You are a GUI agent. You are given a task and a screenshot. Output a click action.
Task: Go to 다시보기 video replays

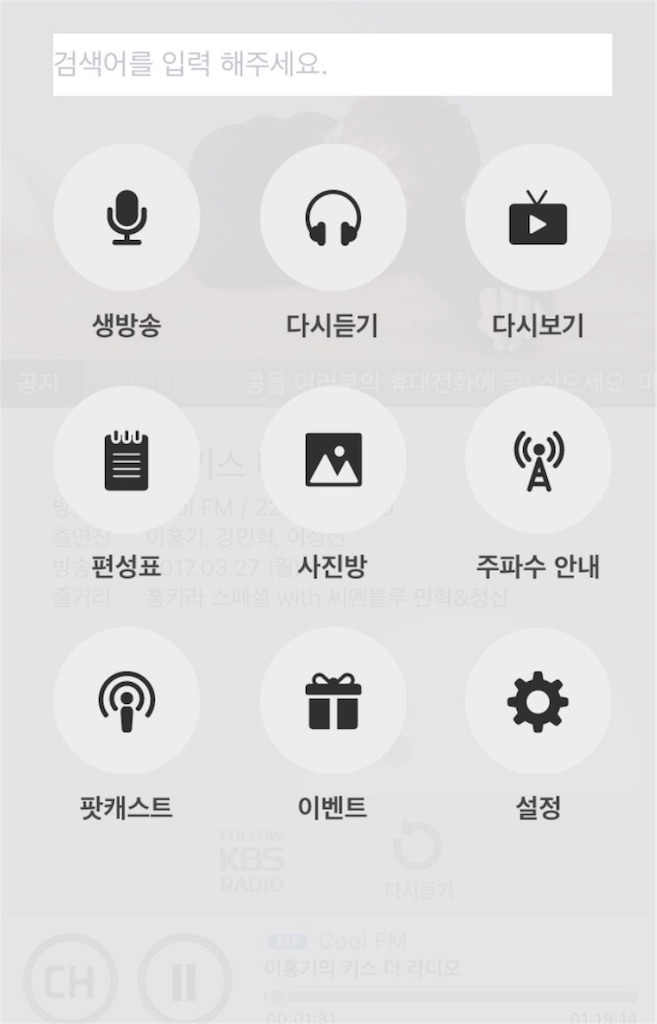(538, 218)
